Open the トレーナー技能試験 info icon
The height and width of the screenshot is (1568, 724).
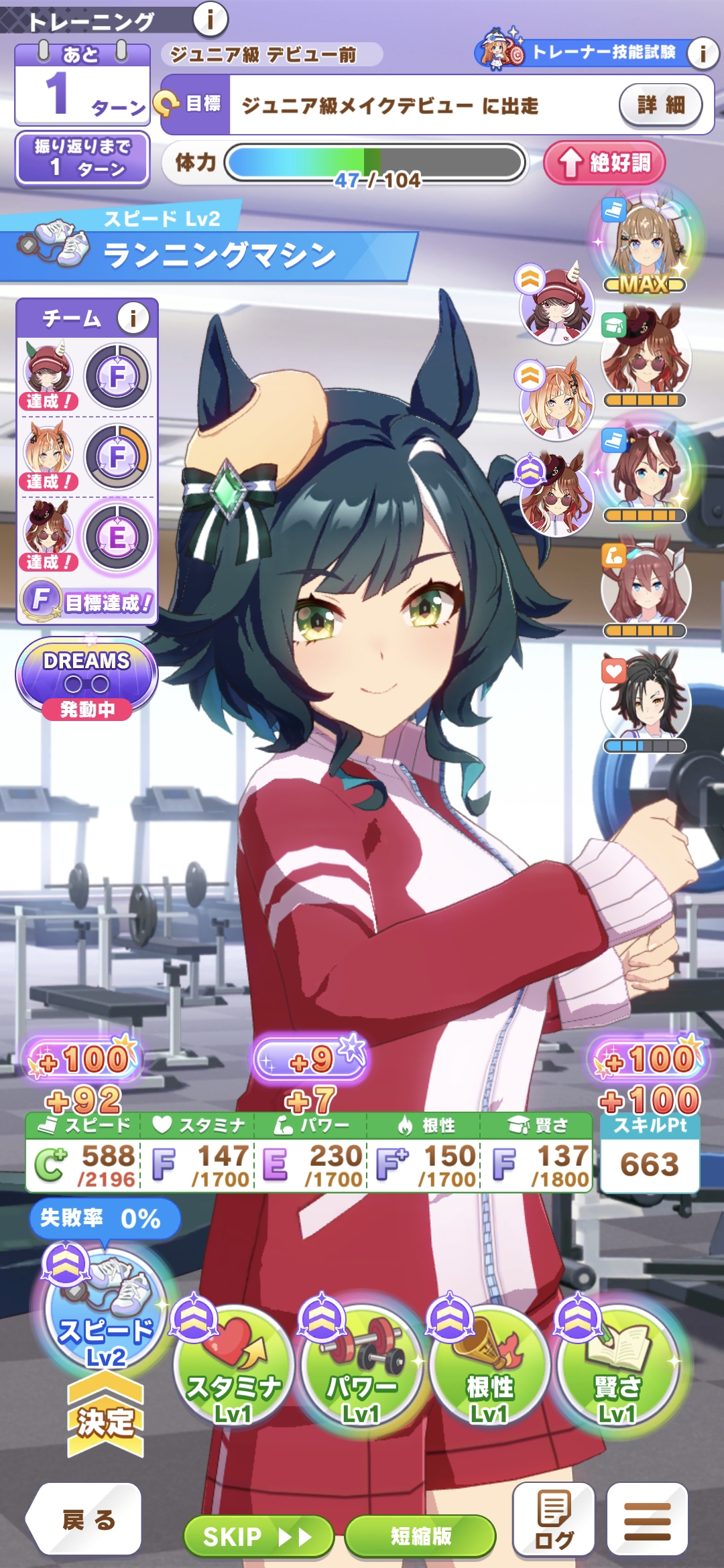click(x=702, y=53)
